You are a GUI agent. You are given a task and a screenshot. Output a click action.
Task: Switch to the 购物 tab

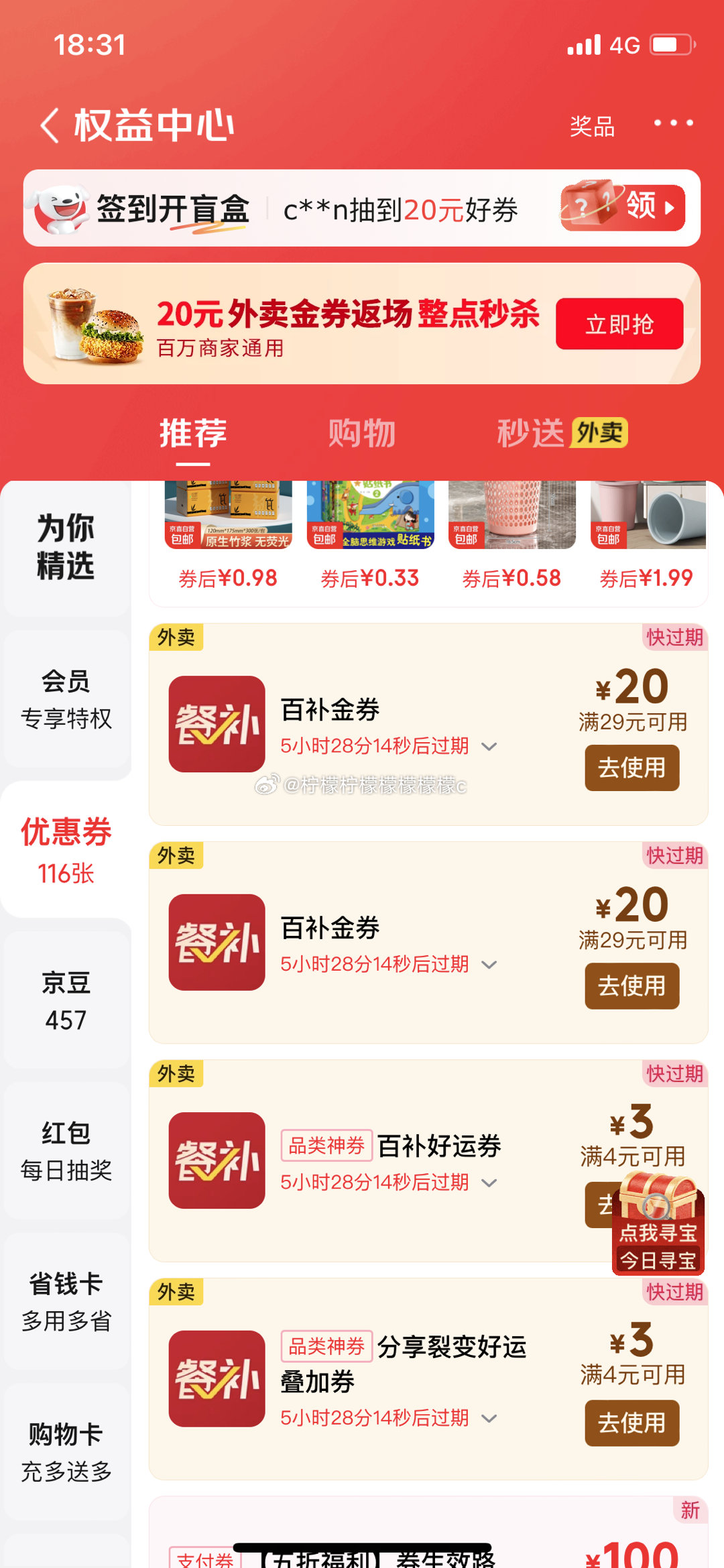pos(361,433)
